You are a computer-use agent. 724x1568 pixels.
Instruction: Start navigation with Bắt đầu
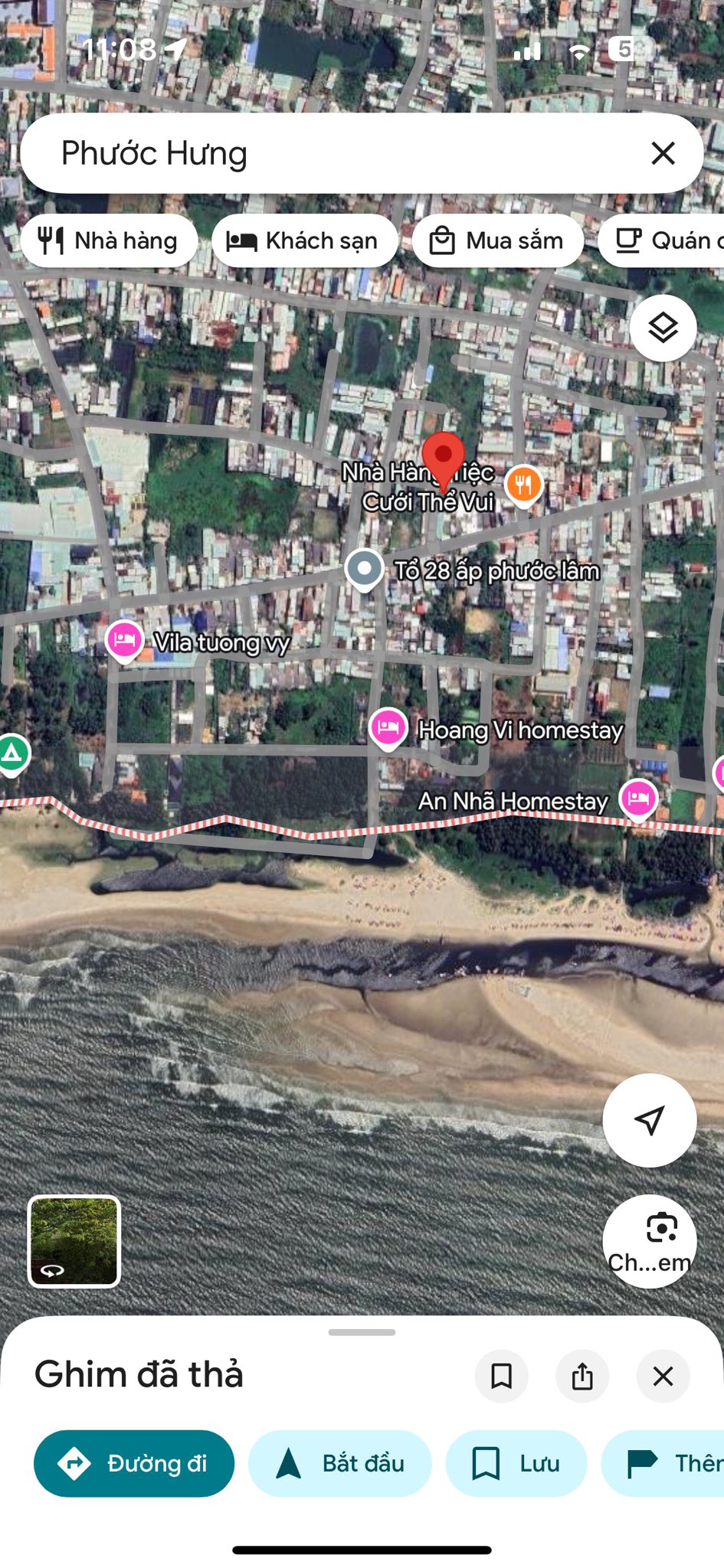pyautogui.click(x=339, y=1463)
